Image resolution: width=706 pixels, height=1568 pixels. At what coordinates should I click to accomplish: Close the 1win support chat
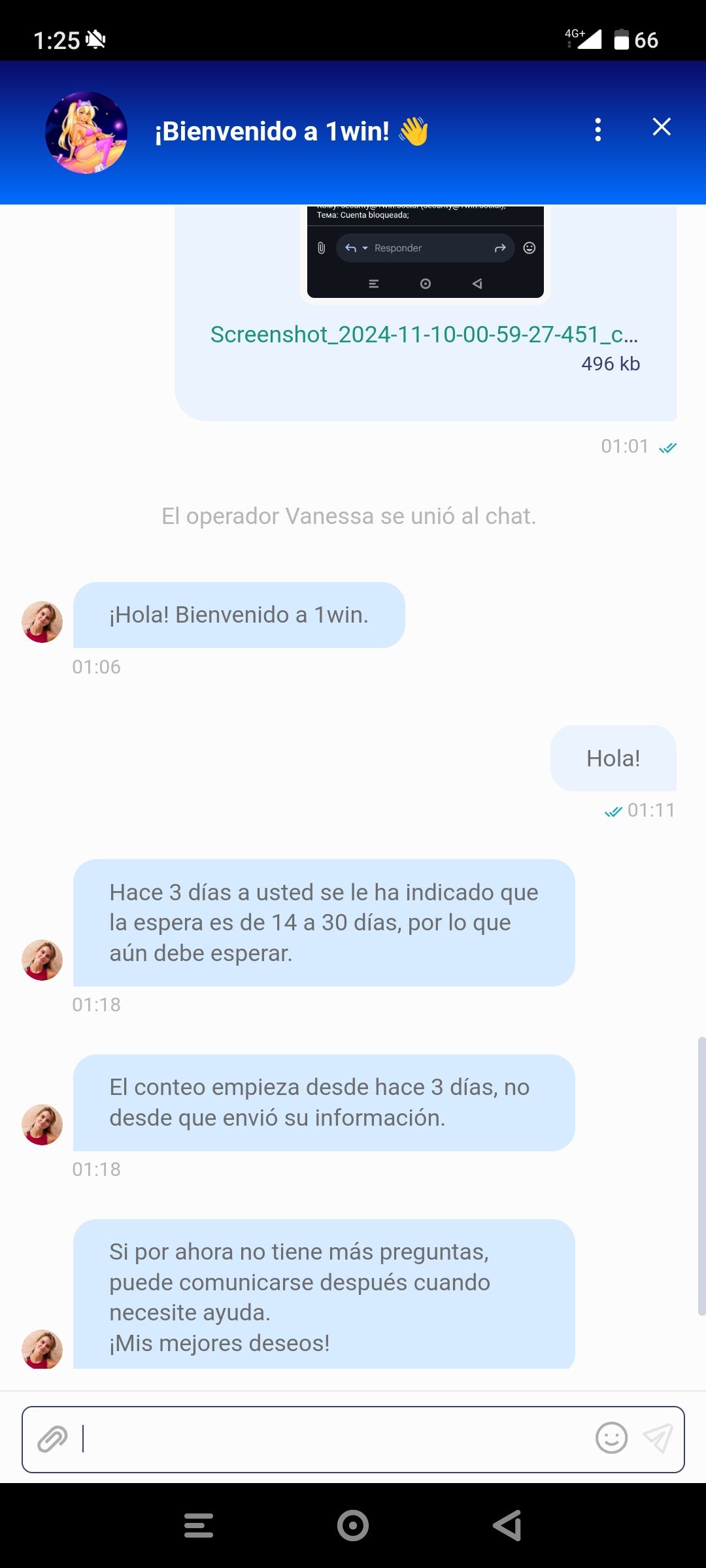(662, 127)
